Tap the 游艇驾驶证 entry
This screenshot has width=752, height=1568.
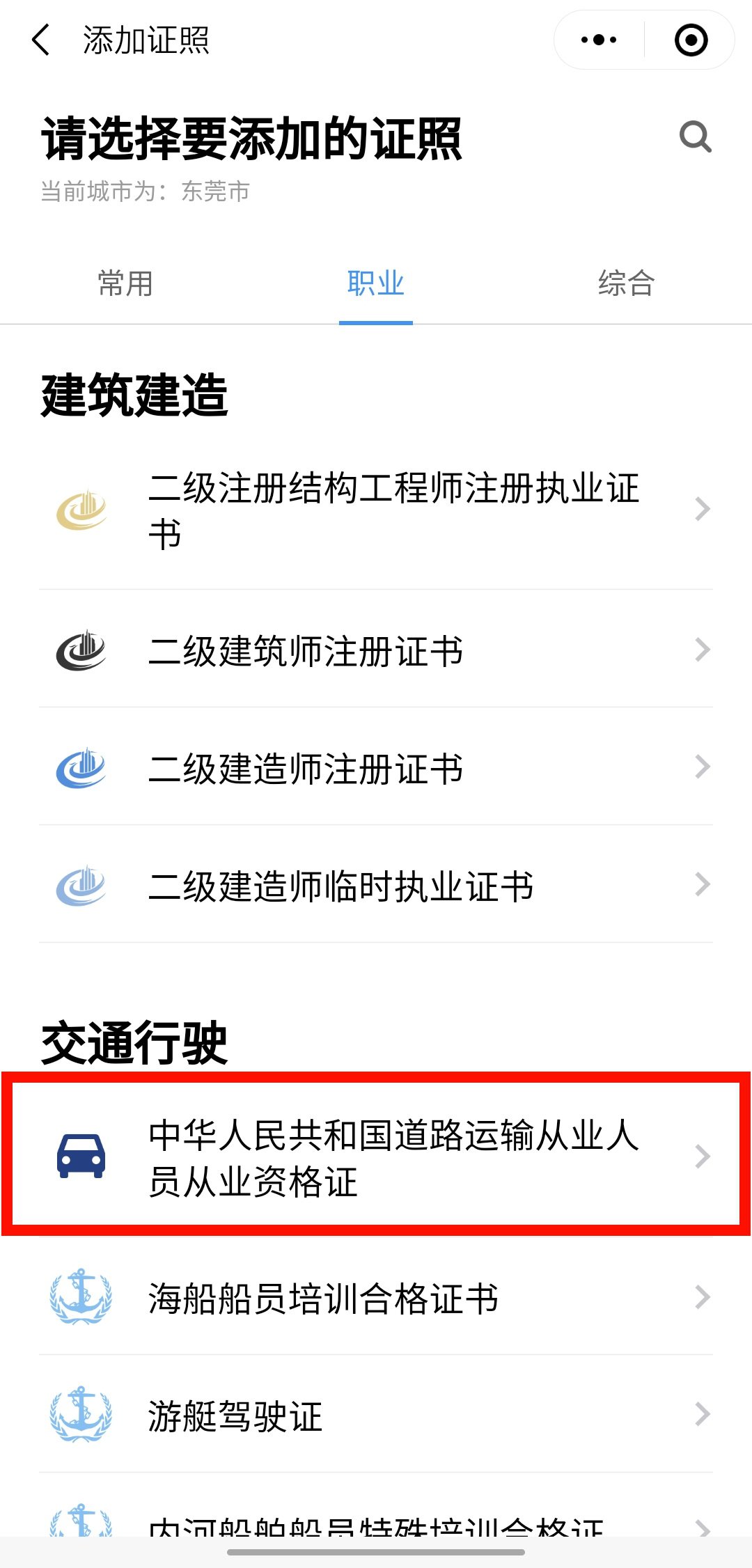(376, 1416)
